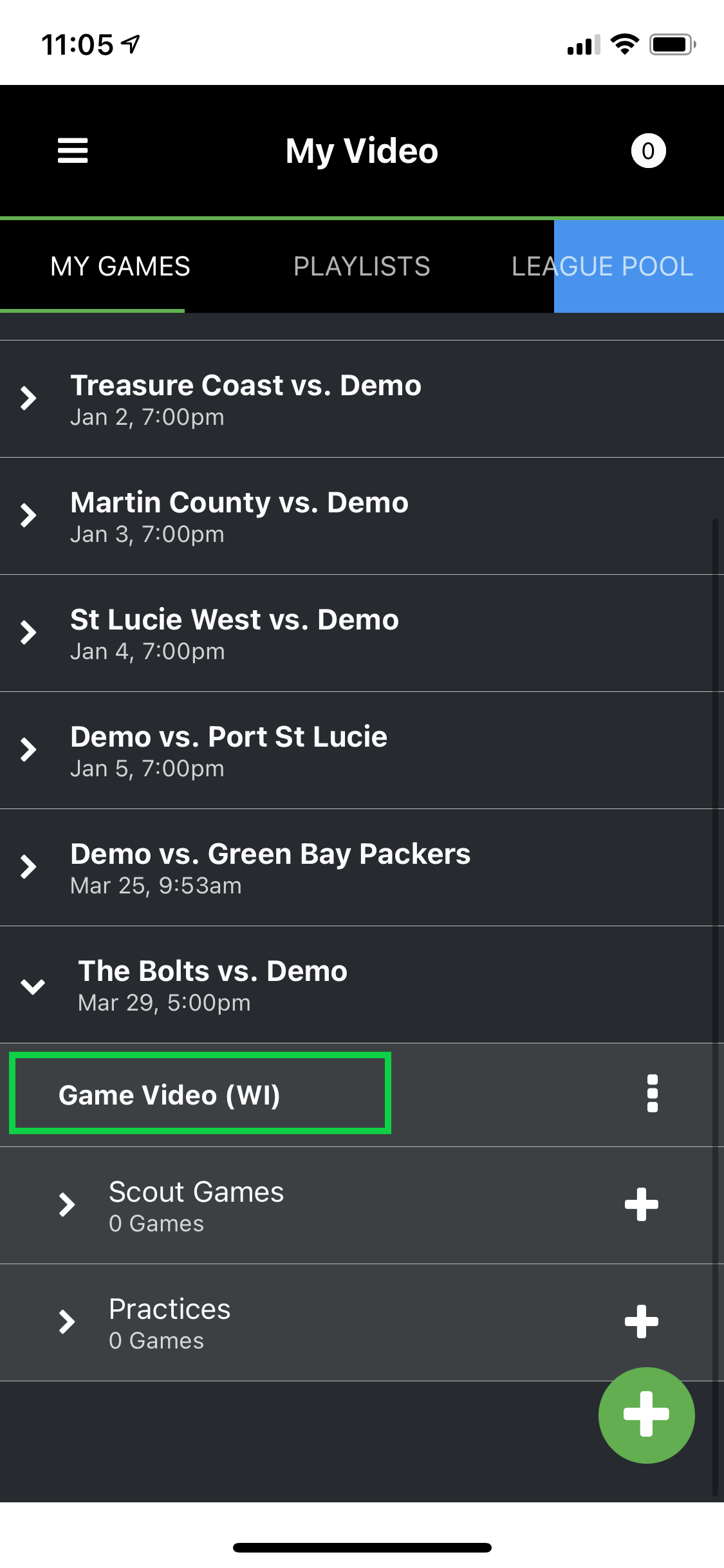Expand Martin County vs. Demo game
The image size is (724, 1568).
(x=28, y=516)
